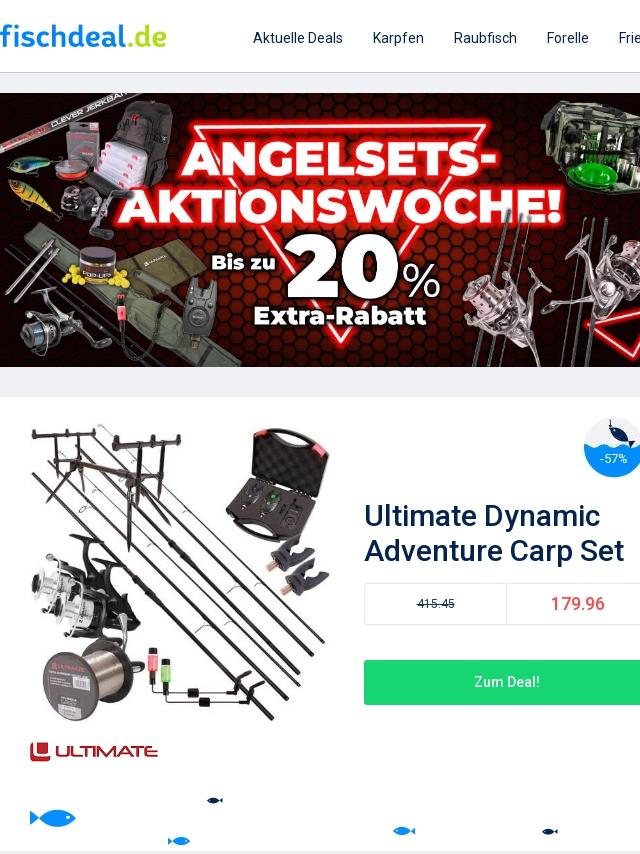Open Ultimate Dynamic Adventure Carp Set title
The image size is (640, 854).
coord(494,533)
